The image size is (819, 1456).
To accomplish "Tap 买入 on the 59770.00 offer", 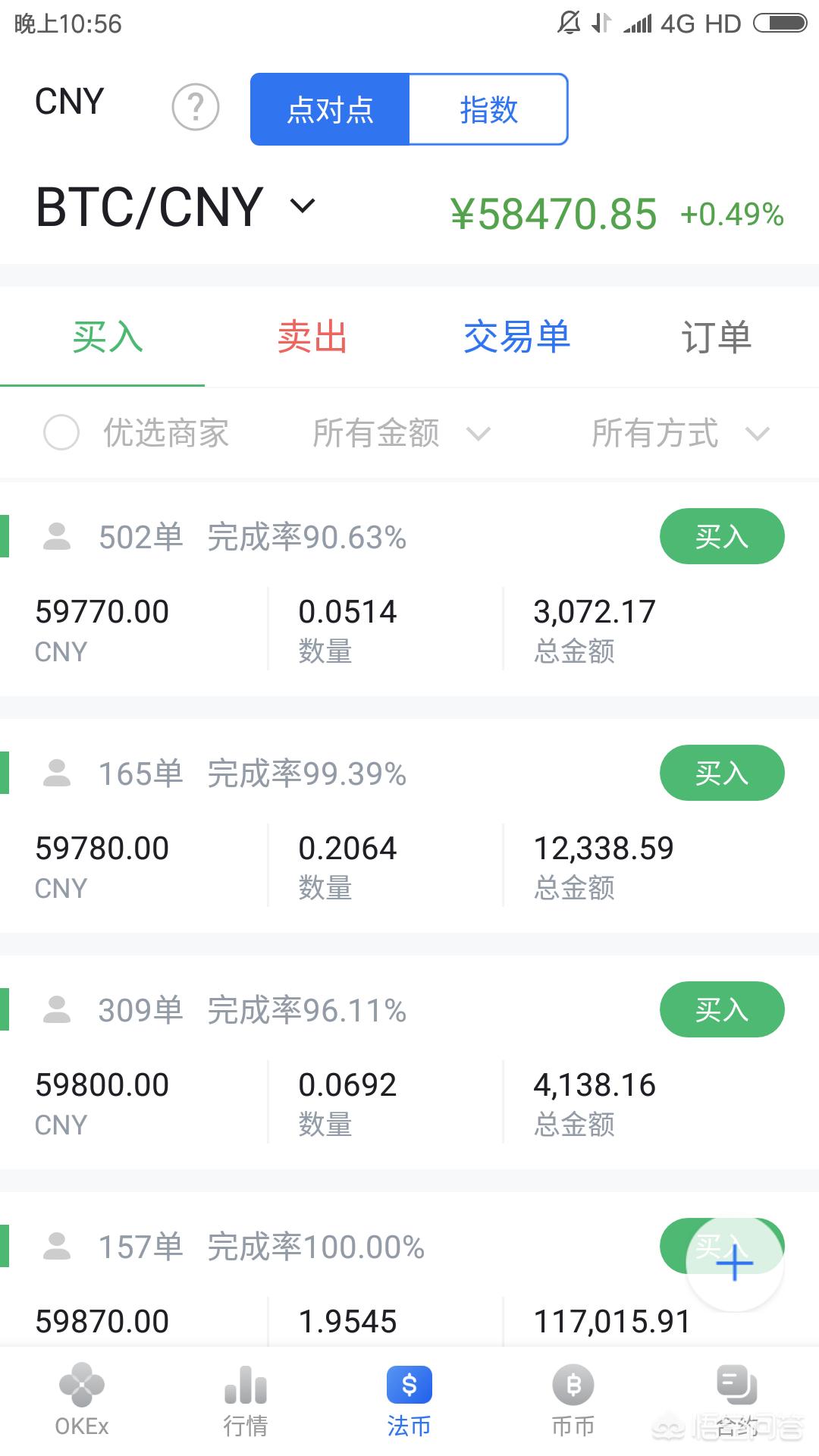I will (722, 537).
